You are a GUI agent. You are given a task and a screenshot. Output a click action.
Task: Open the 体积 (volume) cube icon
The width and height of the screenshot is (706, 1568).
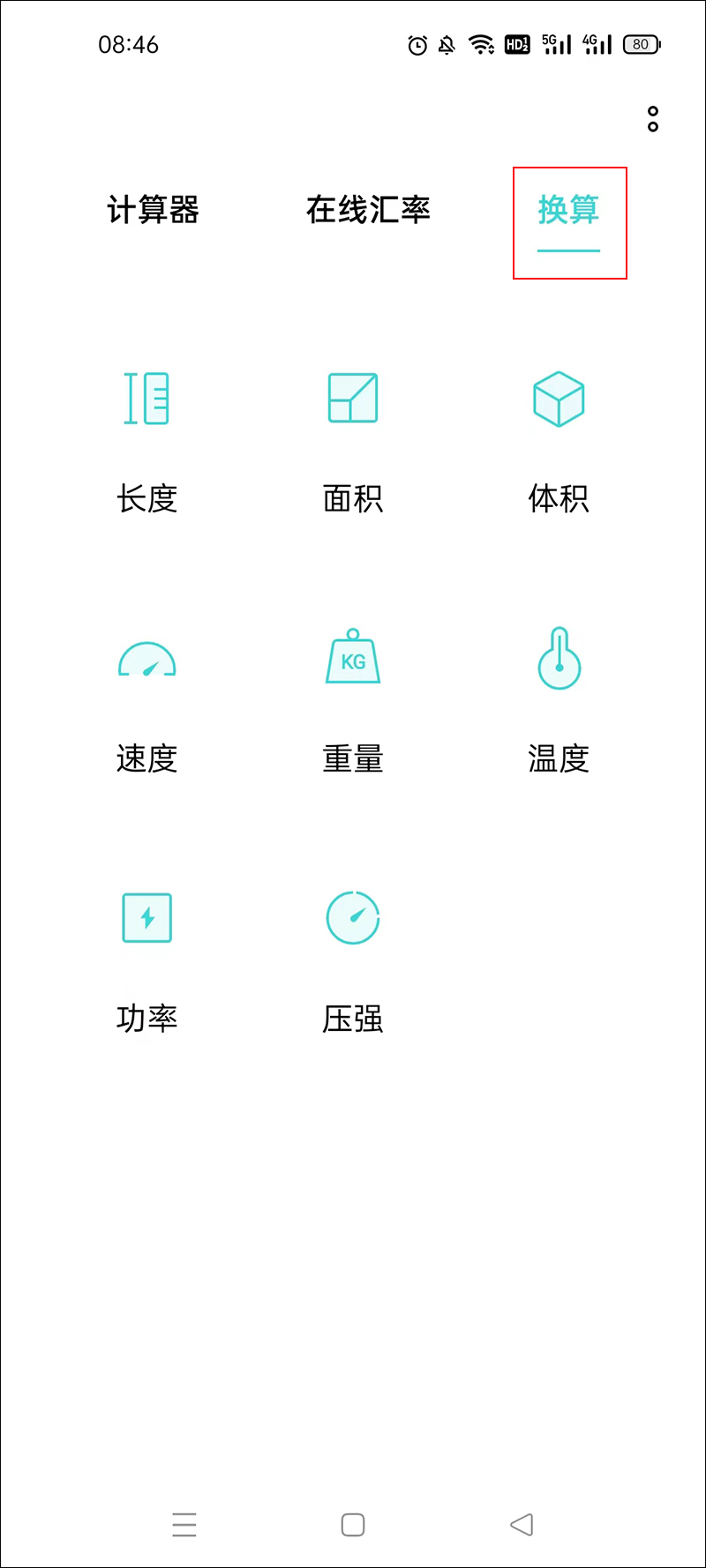click(x=559, y=399)
